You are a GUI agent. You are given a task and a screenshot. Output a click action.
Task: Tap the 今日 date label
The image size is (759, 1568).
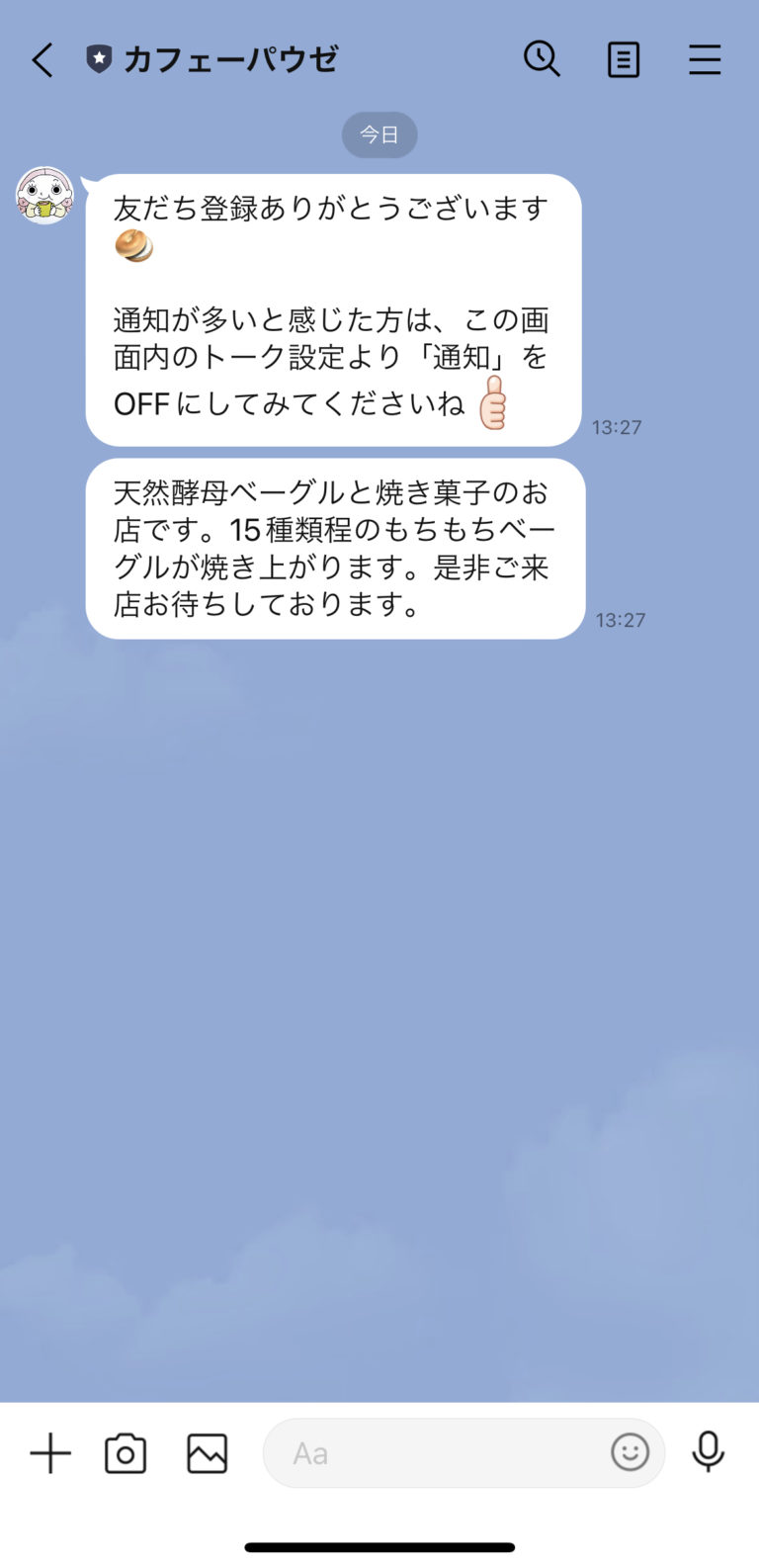[379, 134]
